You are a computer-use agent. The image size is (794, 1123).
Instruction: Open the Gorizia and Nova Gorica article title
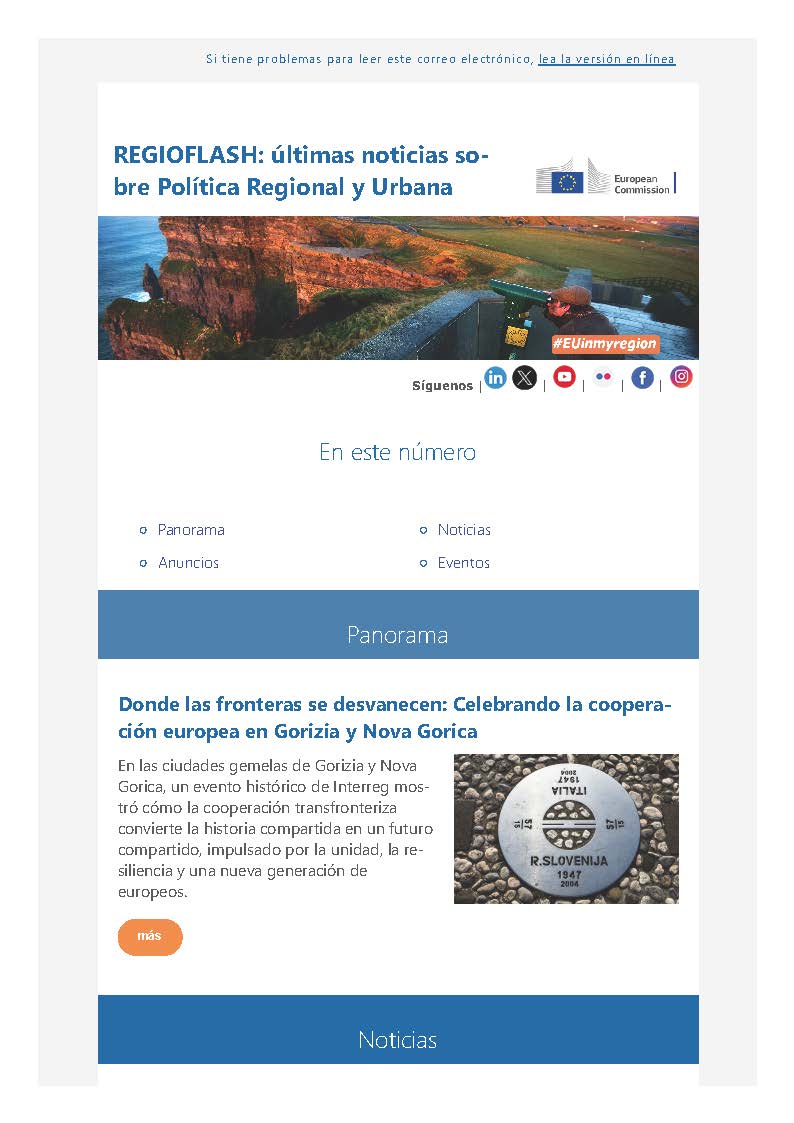[395, 718]
